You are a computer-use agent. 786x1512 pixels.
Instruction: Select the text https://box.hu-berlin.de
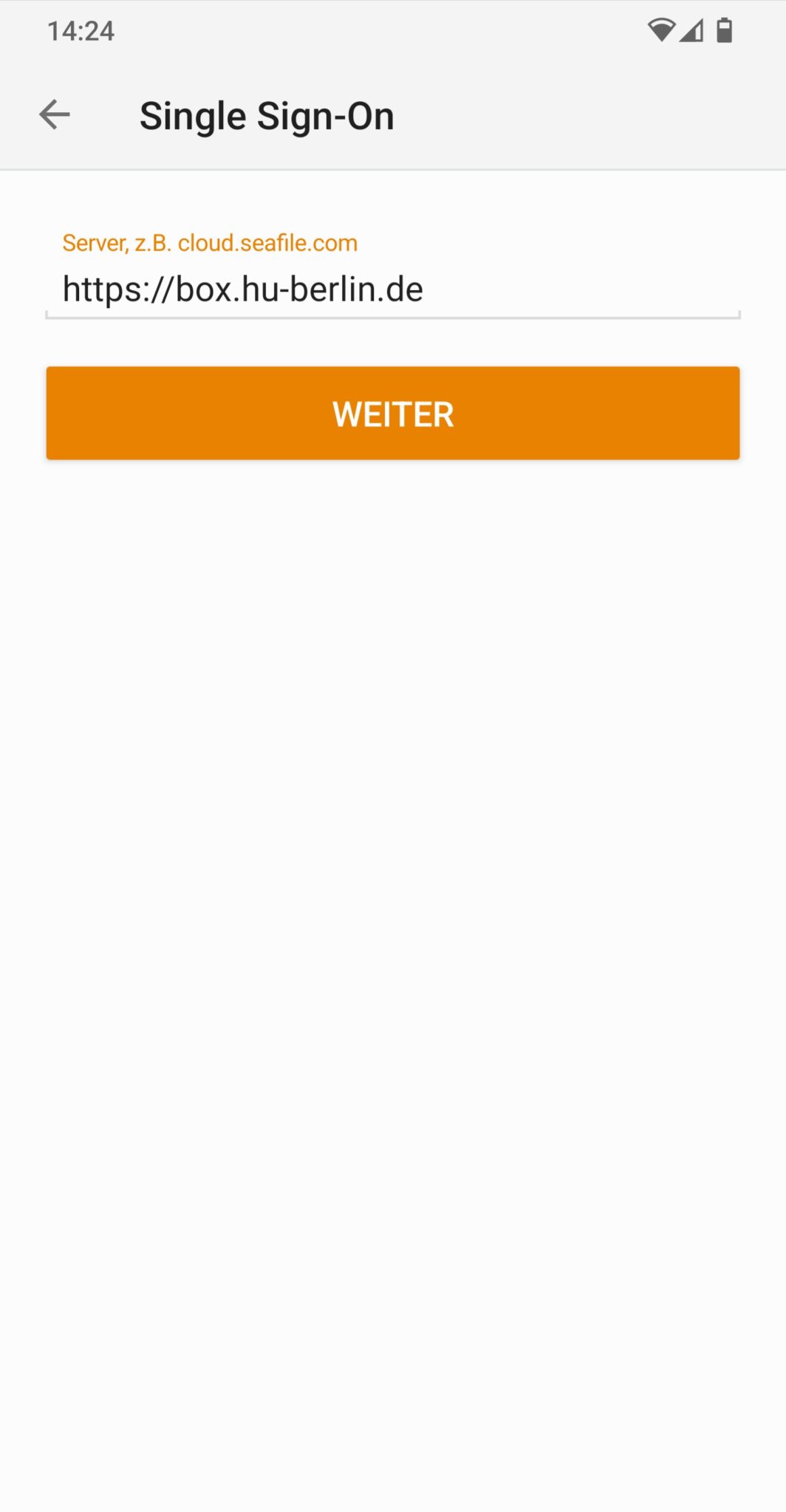242,289
